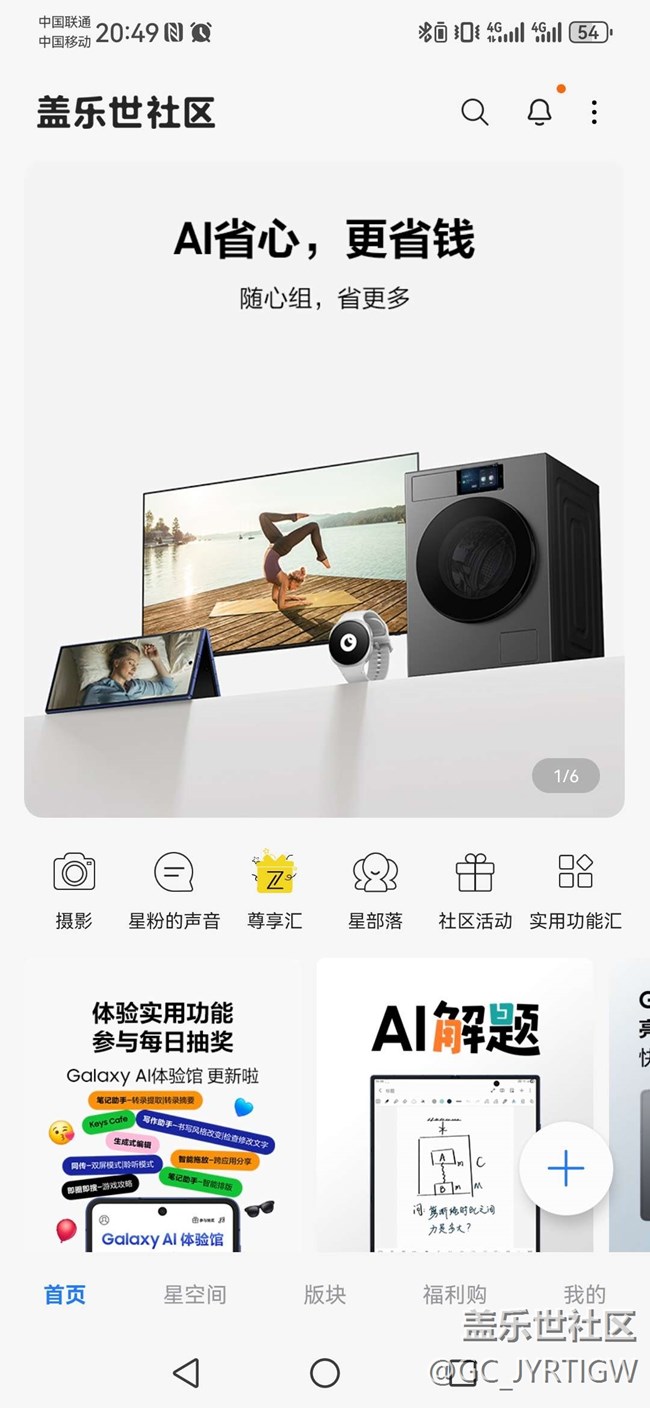Tap the plus button to create a post
Viewport: 650px width, 1408px height.
[566, 1168]
